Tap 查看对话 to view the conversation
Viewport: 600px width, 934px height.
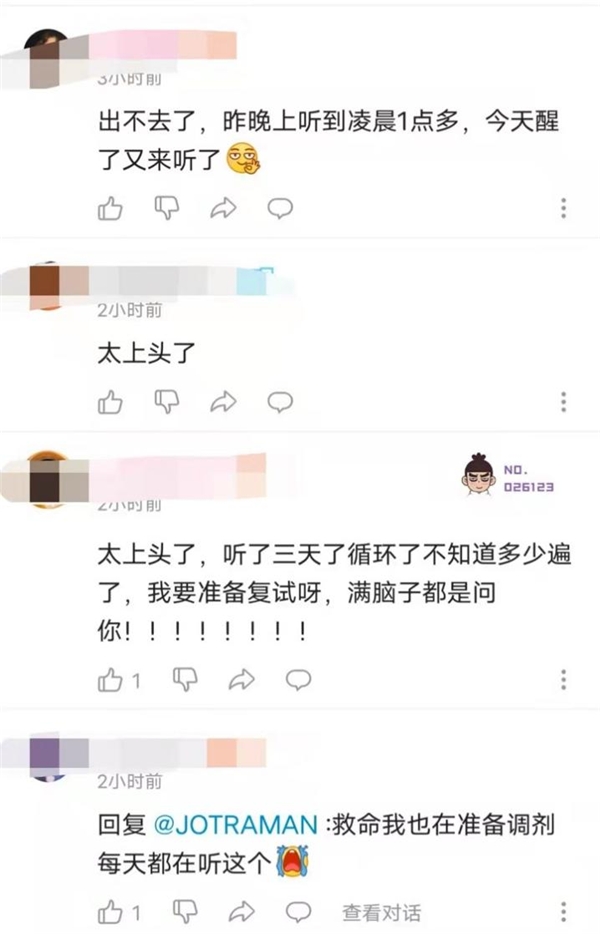point(381,912)
